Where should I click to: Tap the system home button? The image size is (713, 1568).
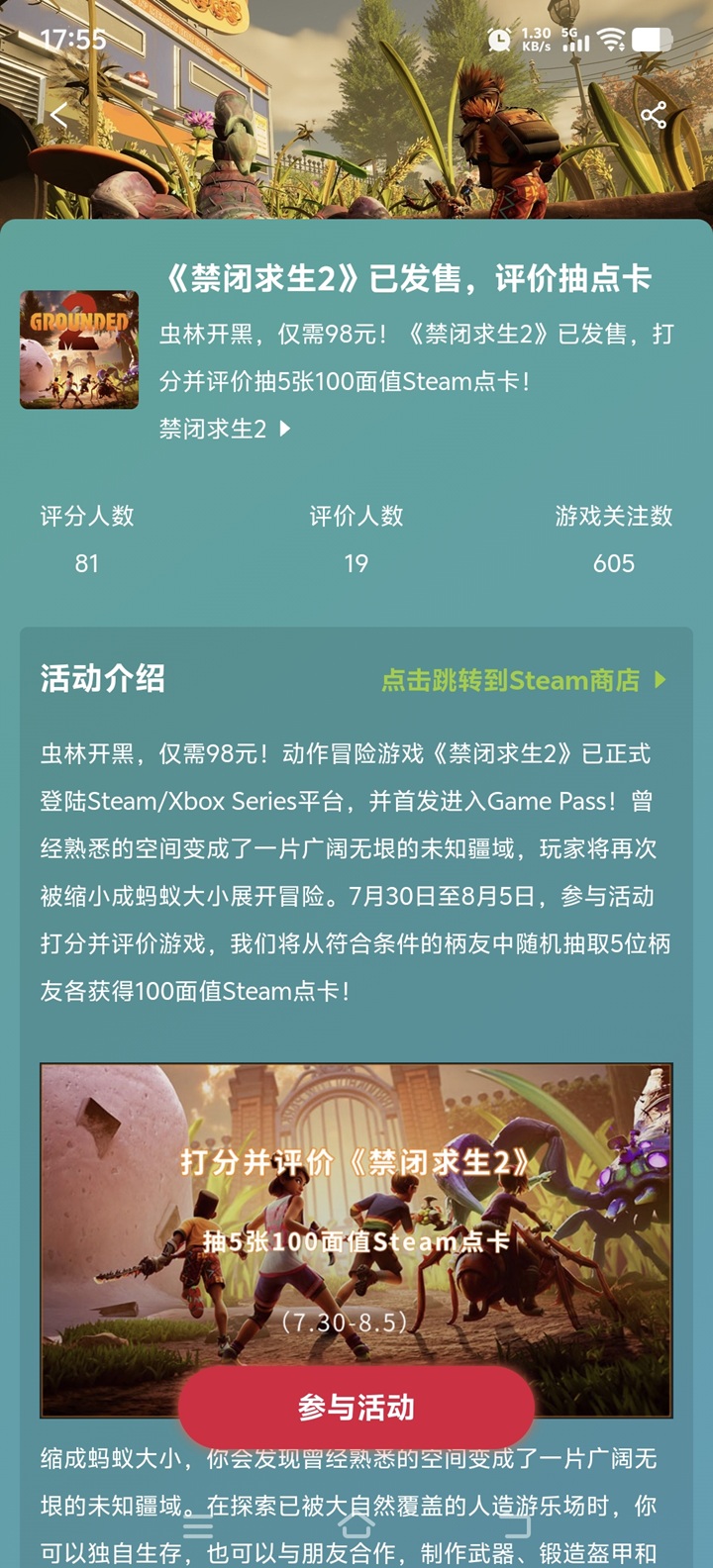click(356, 1526)
